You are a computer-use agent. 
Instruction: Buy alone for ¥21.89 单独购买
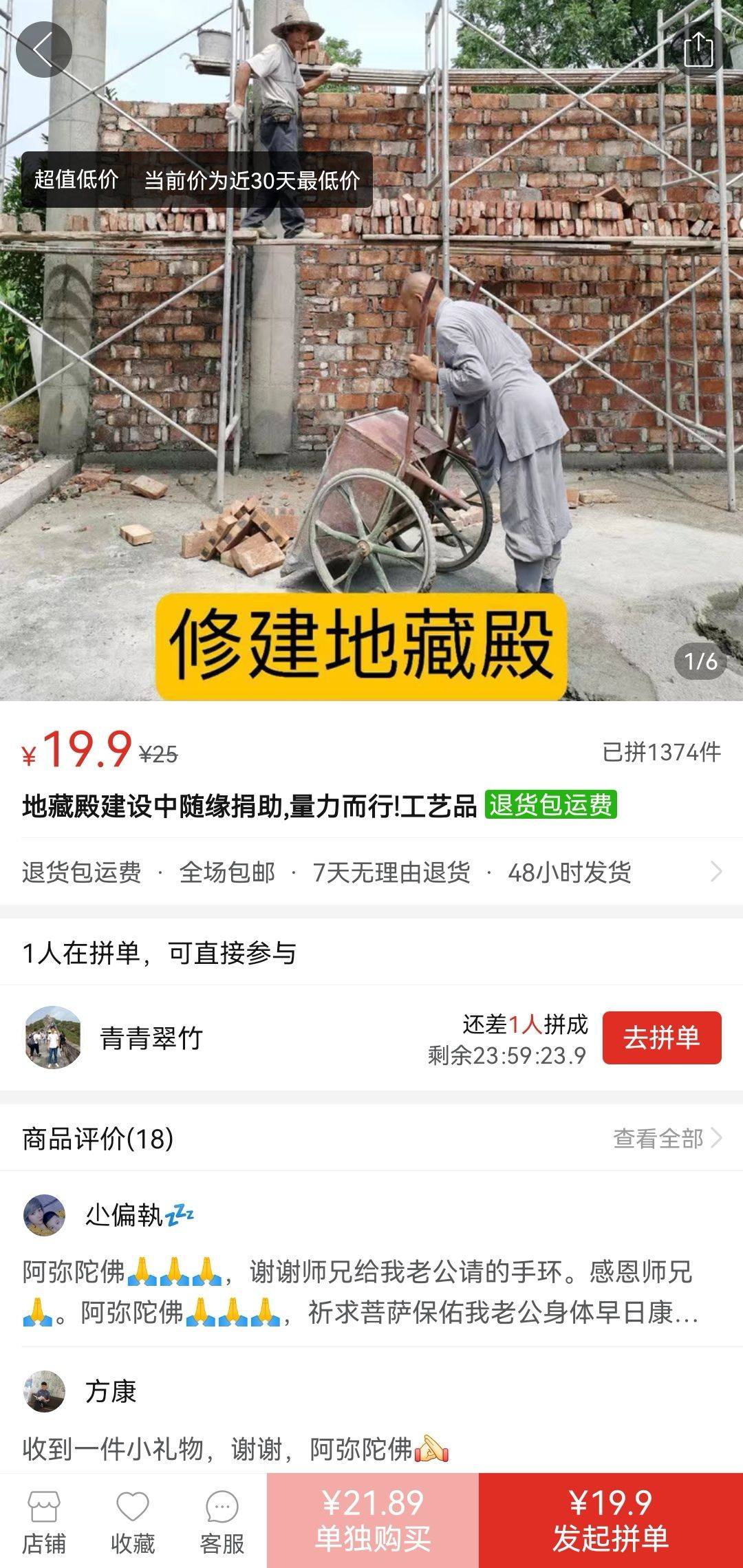pyautogui.click(x=372, y=1521)
